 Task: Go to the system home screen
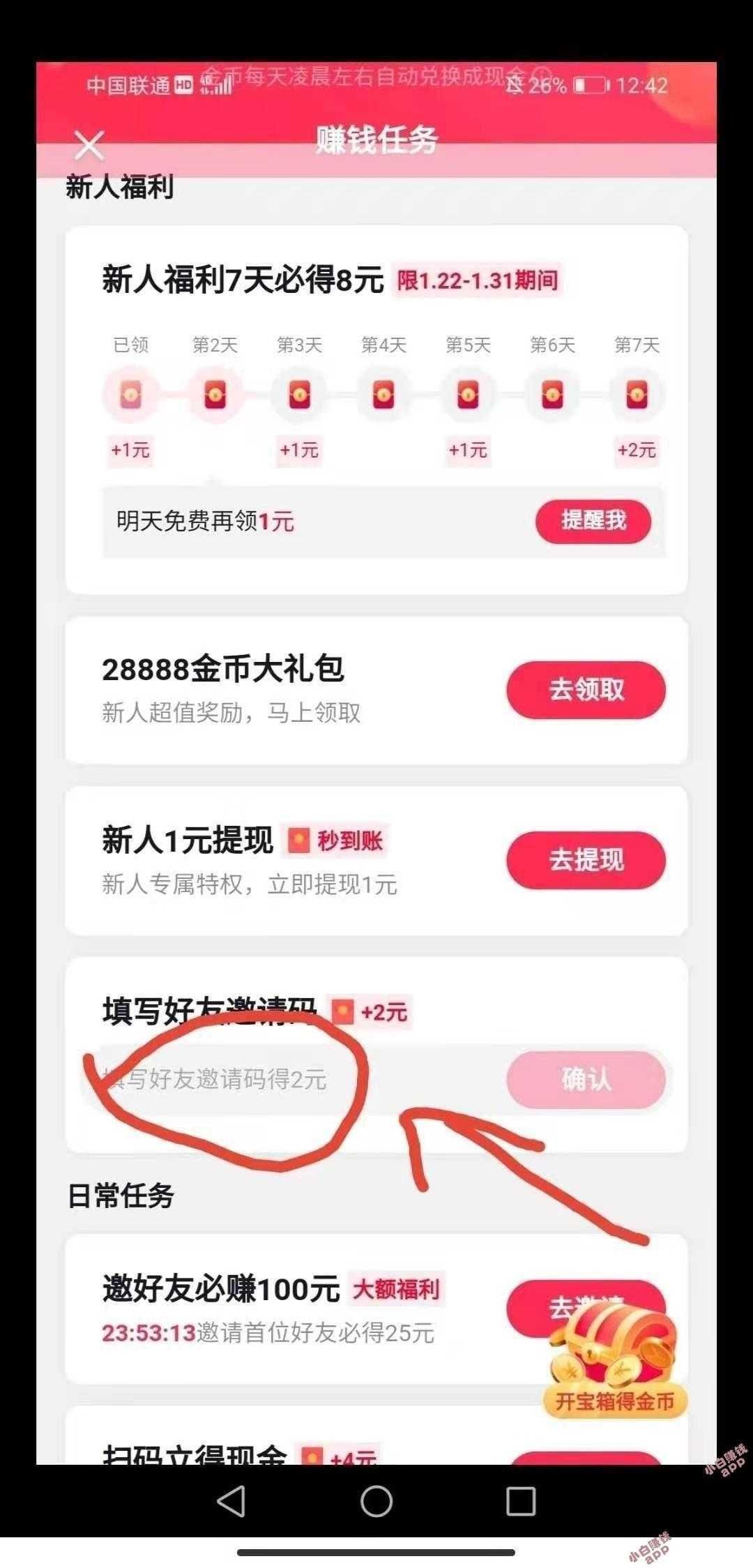(x=376, y=1500)
